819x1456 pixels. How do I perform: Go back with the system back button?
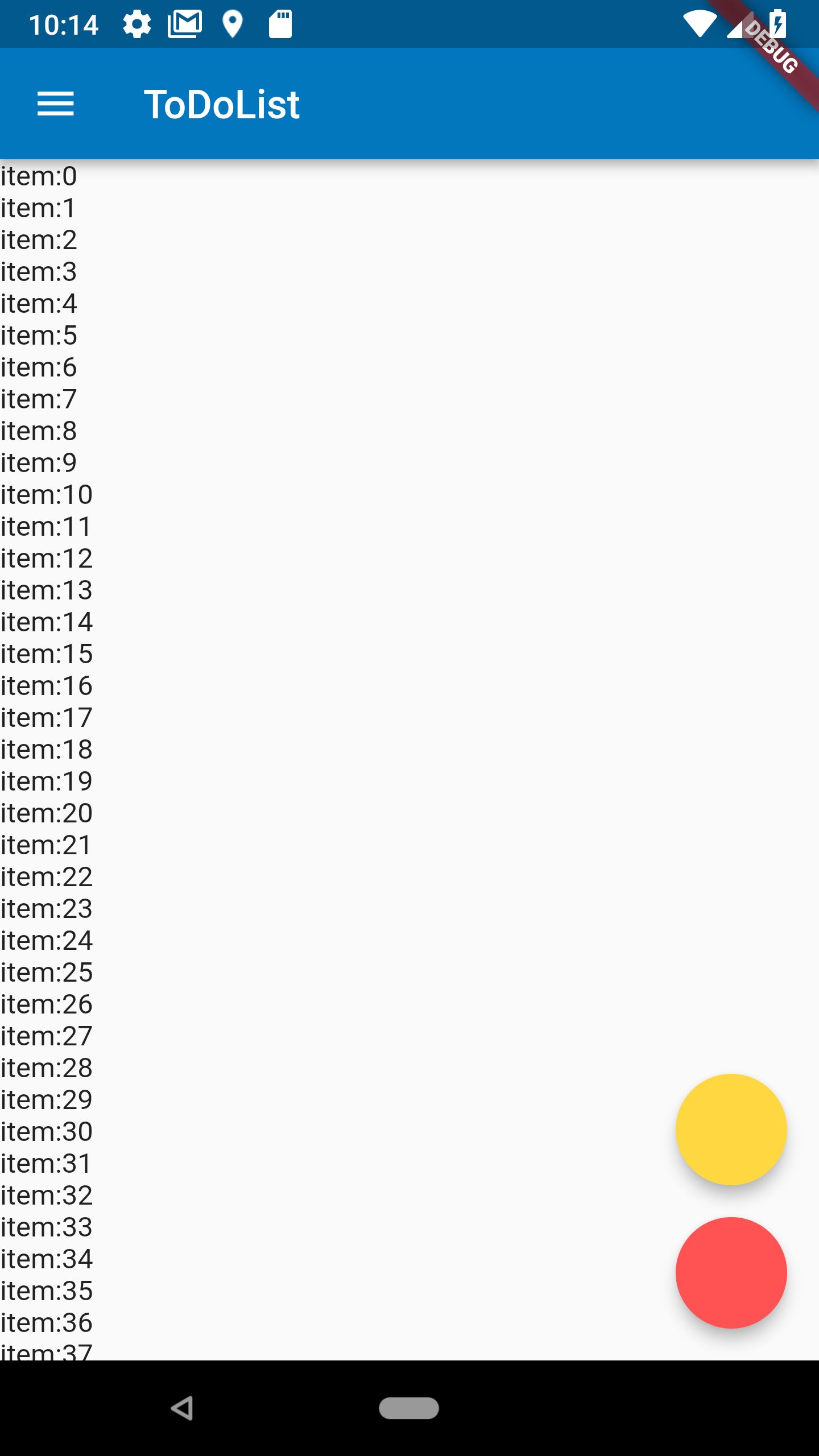(183, 1408)
